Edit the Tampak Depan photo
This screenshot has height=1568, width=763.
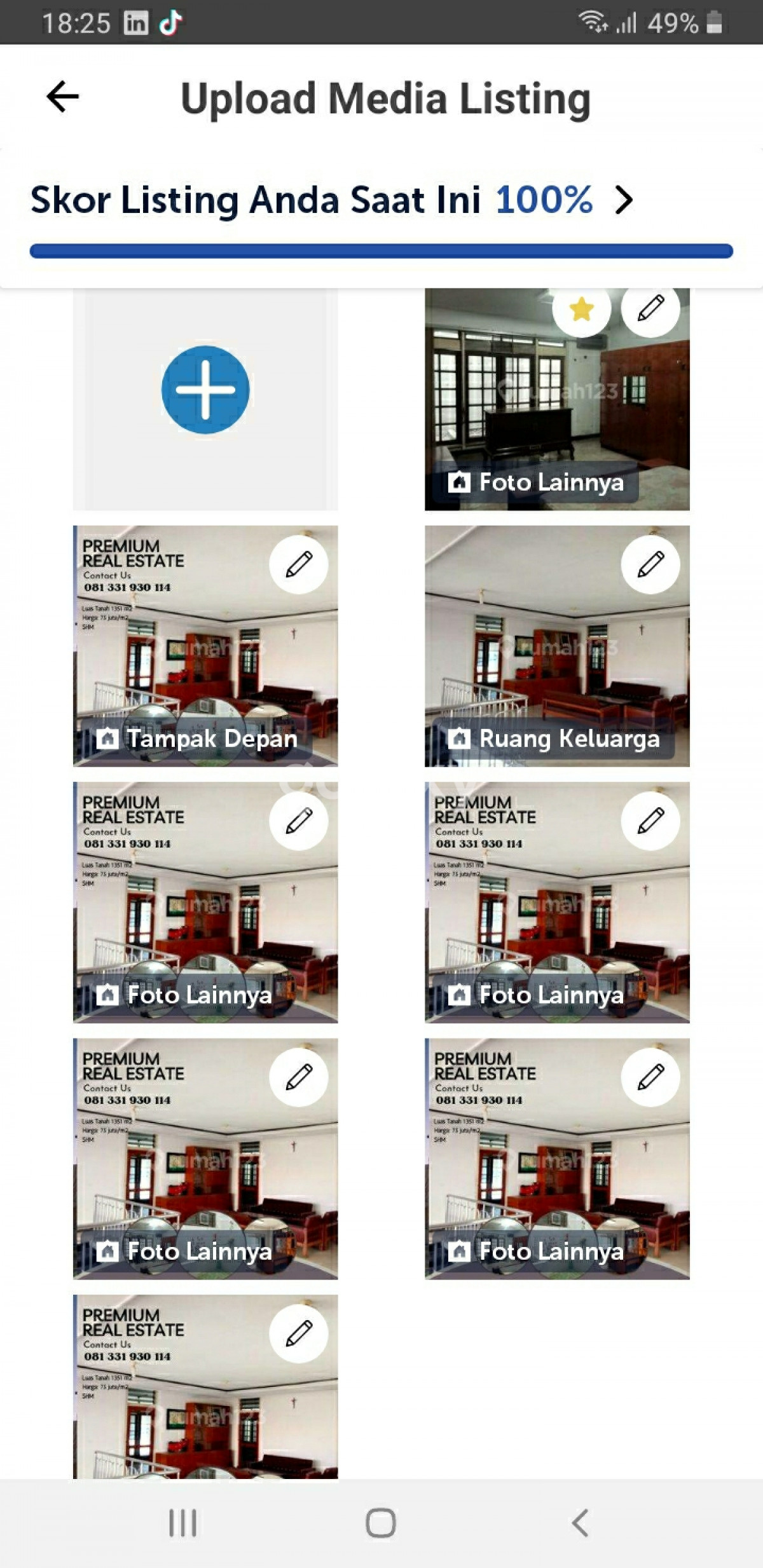pos(298,564)
